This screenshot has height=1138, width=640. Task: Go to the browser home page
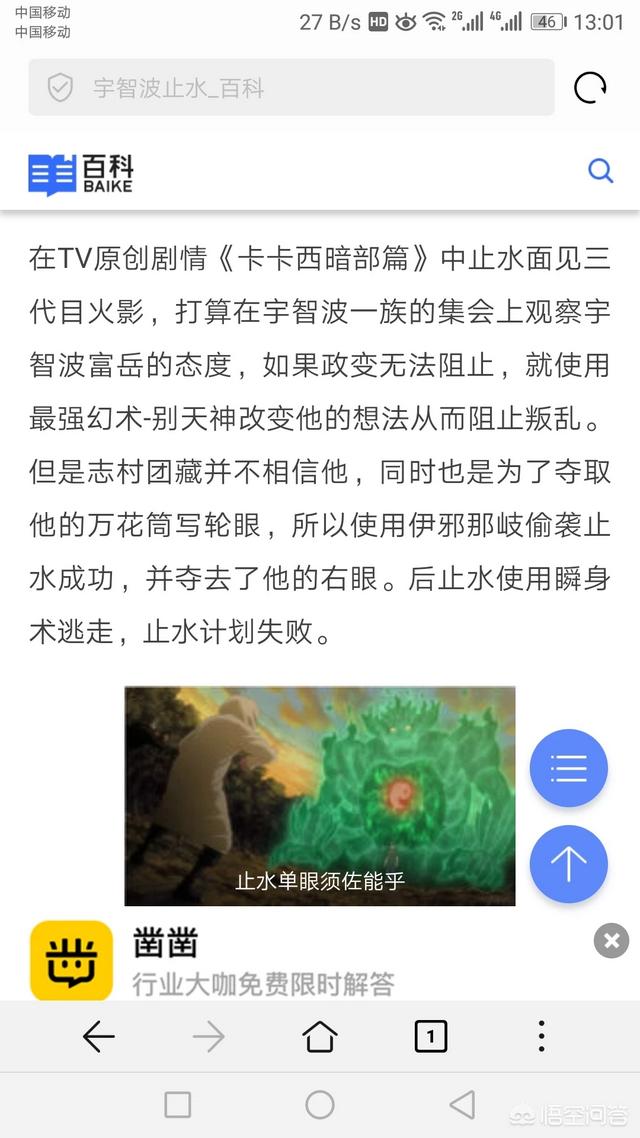tap(320, 1037)
